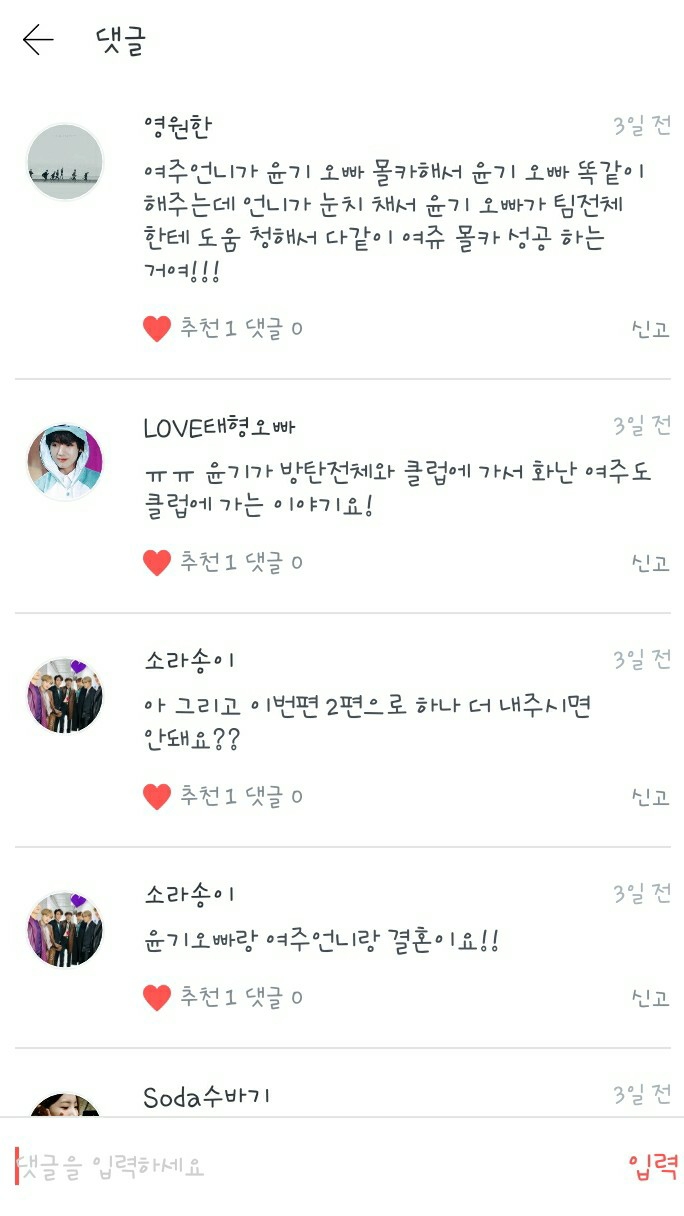
Task: Go back using the arrow icon
Action: [x=38, y=40]
